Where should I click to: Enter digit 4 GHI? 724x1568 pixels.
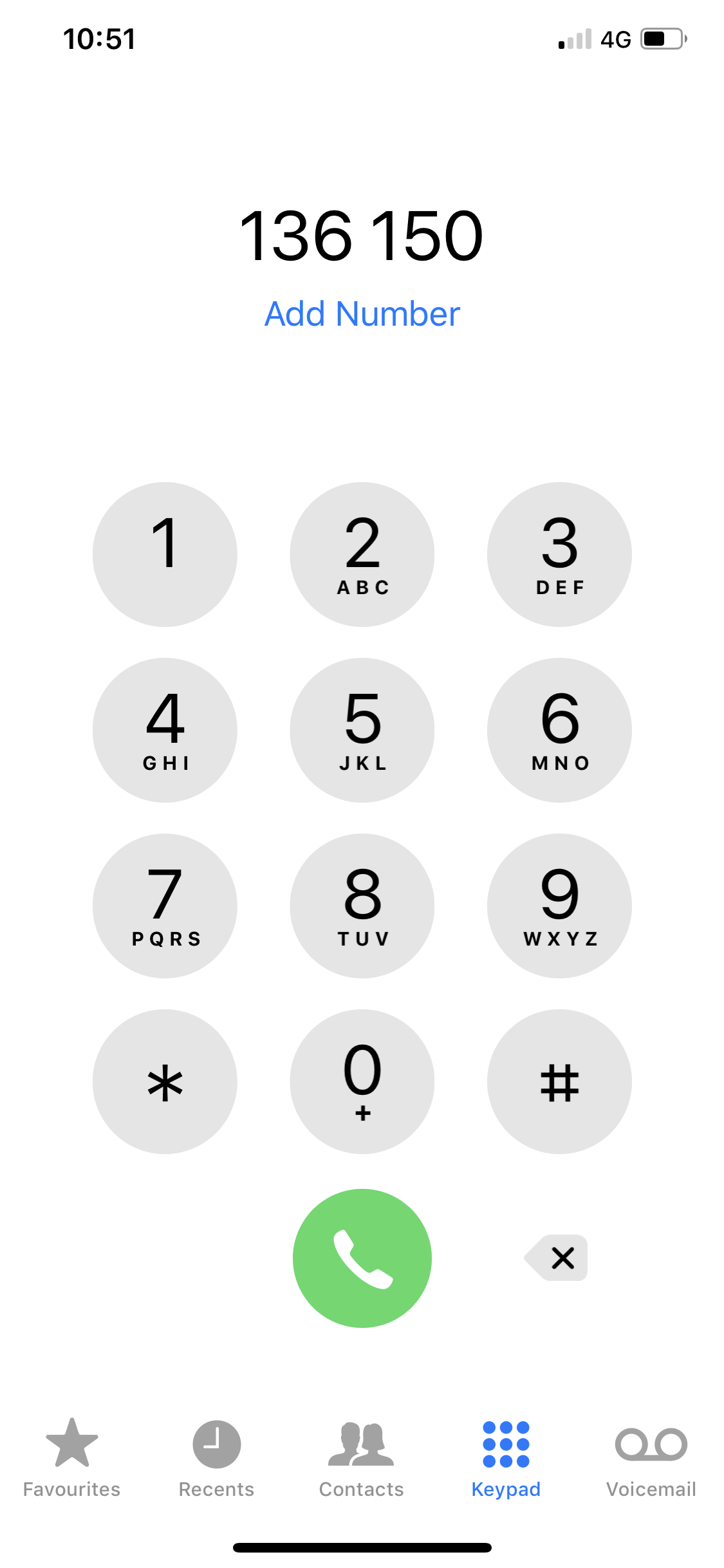coord(165,730)
